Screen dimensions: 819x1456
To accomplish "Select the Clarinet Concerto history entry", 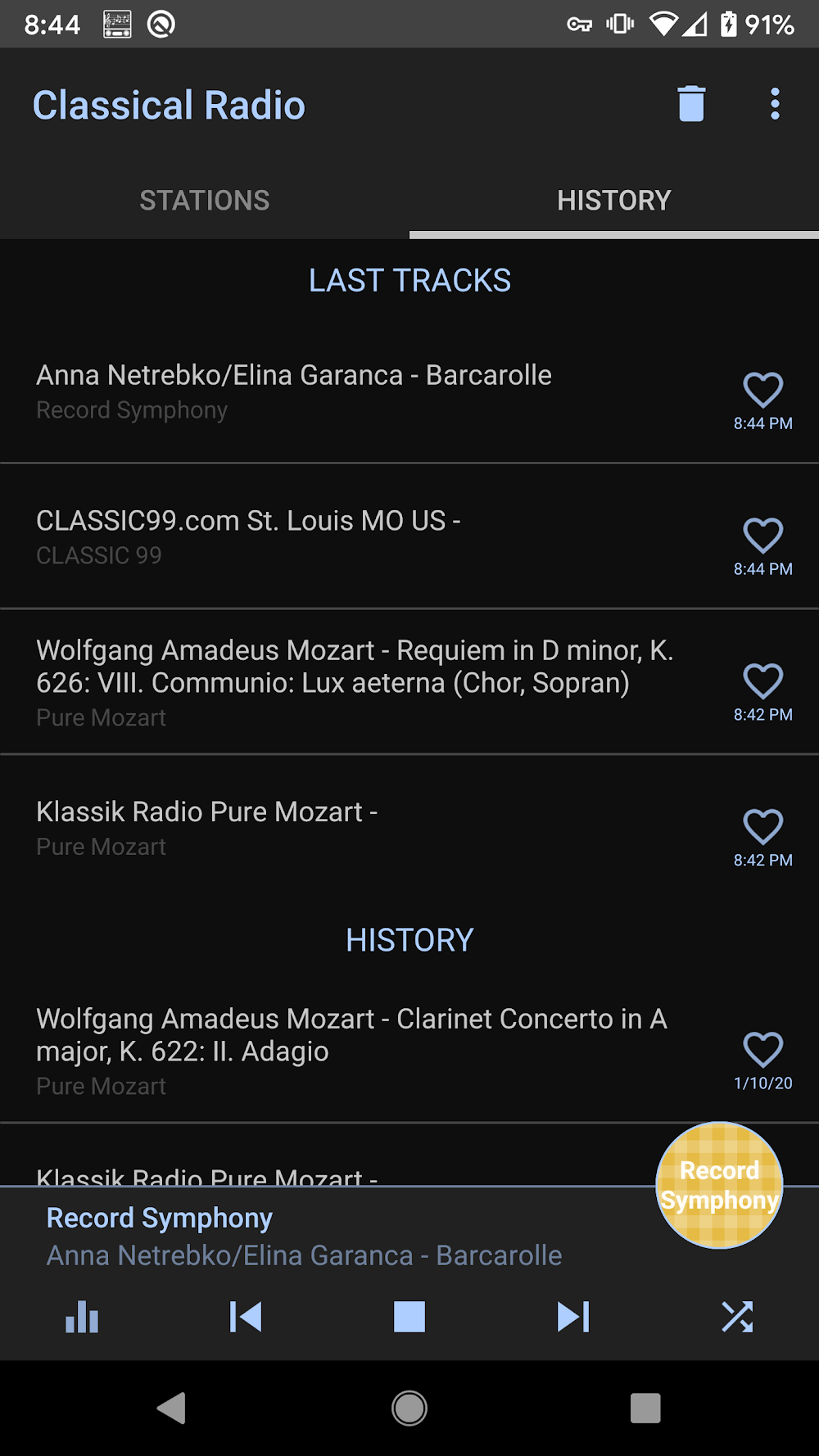I will click(x=352, y=1051).
